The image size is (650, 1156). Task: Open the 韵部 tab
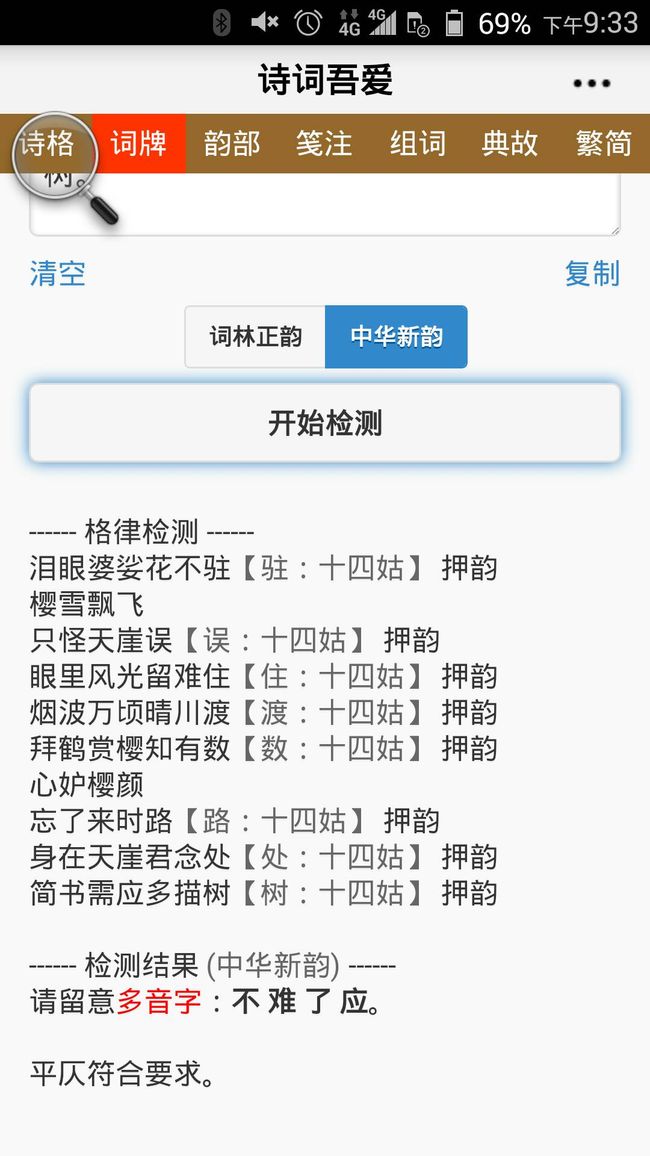[231, 143]
